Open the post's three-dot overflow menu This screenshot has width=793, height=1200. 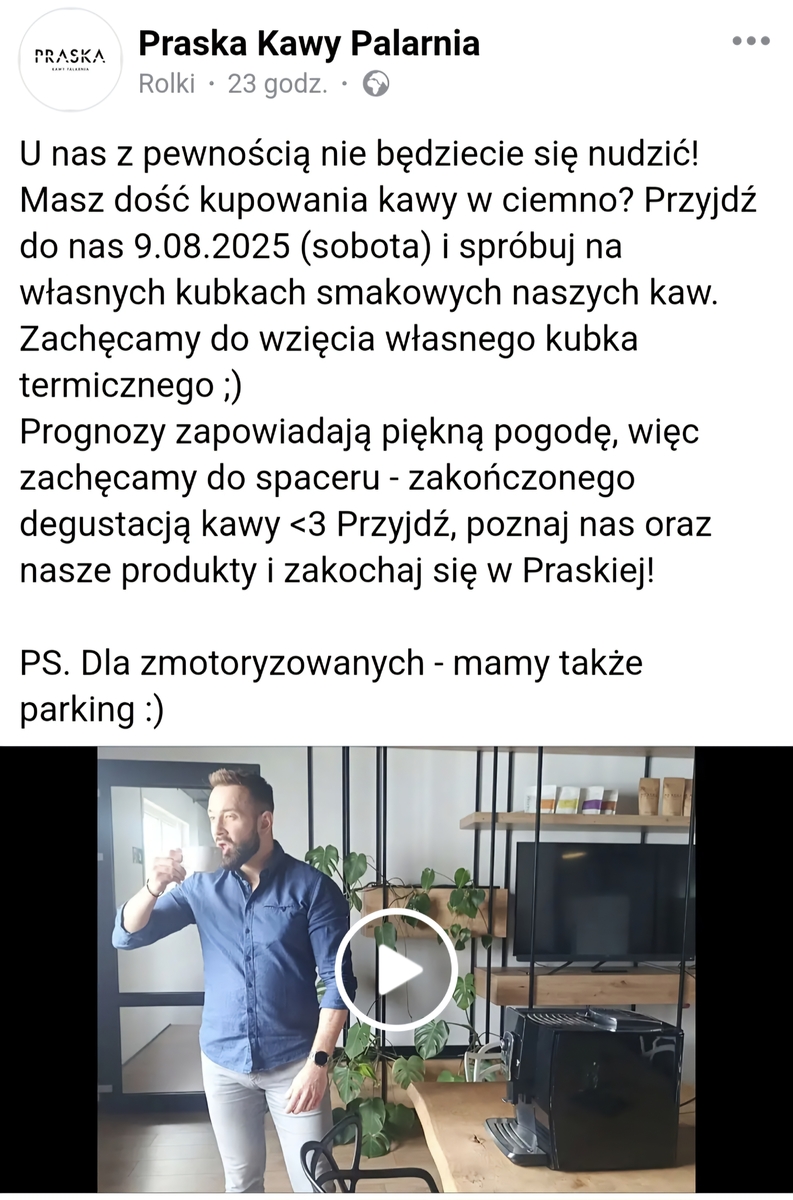750,41
